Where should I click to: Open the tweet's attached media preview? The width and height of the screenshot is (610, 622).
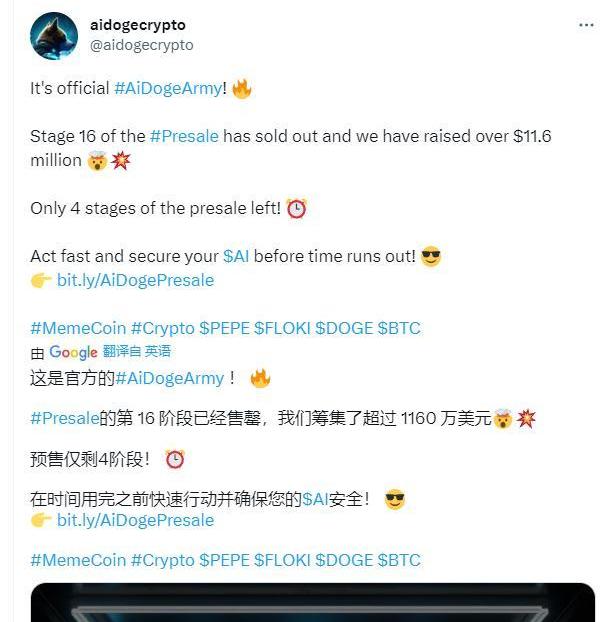point(312,602)
